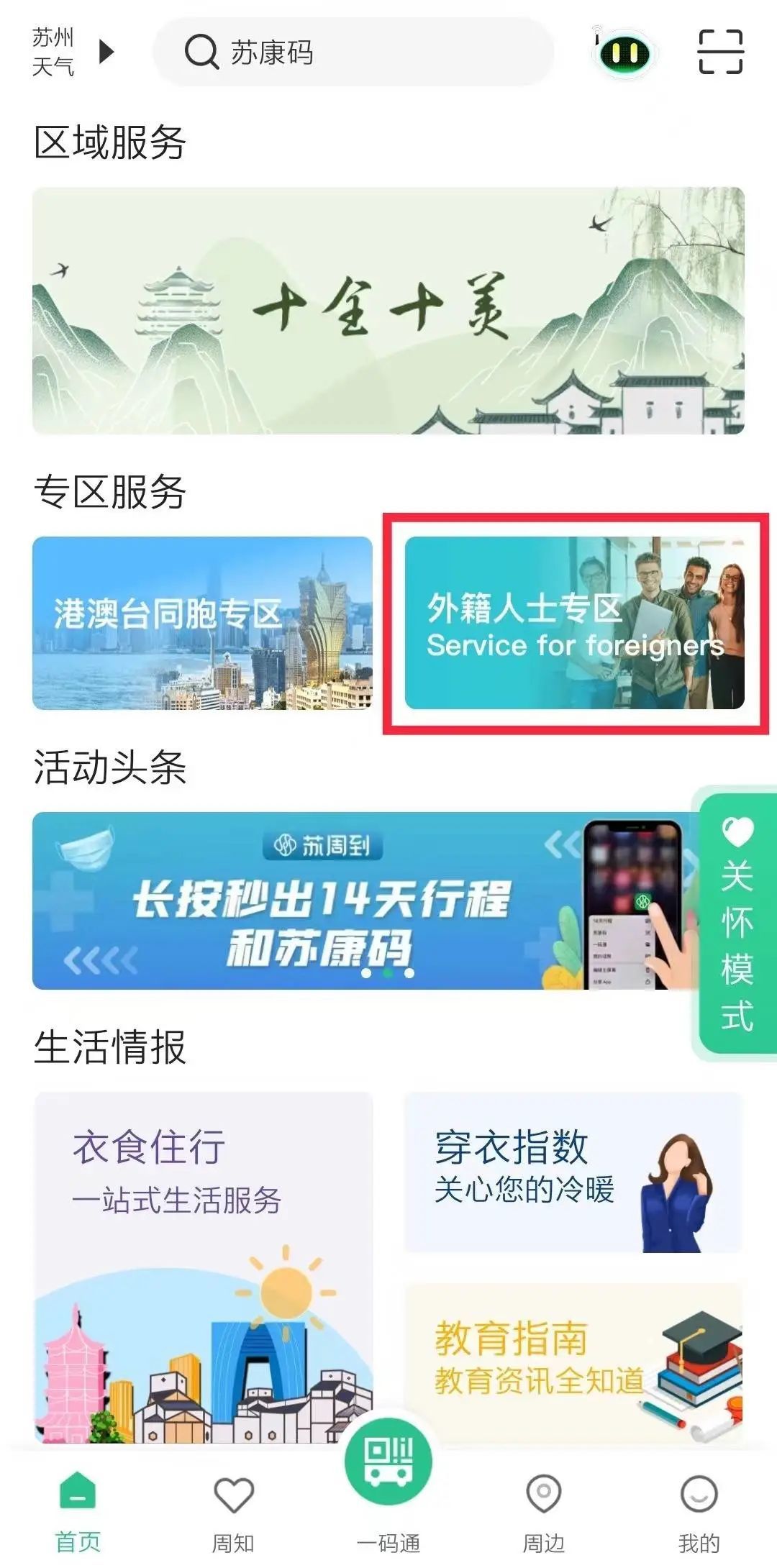Viewport: 777px width, 1568px height.
Task: Open the 衣食住行 life services card
Action: pos(204,1266)
